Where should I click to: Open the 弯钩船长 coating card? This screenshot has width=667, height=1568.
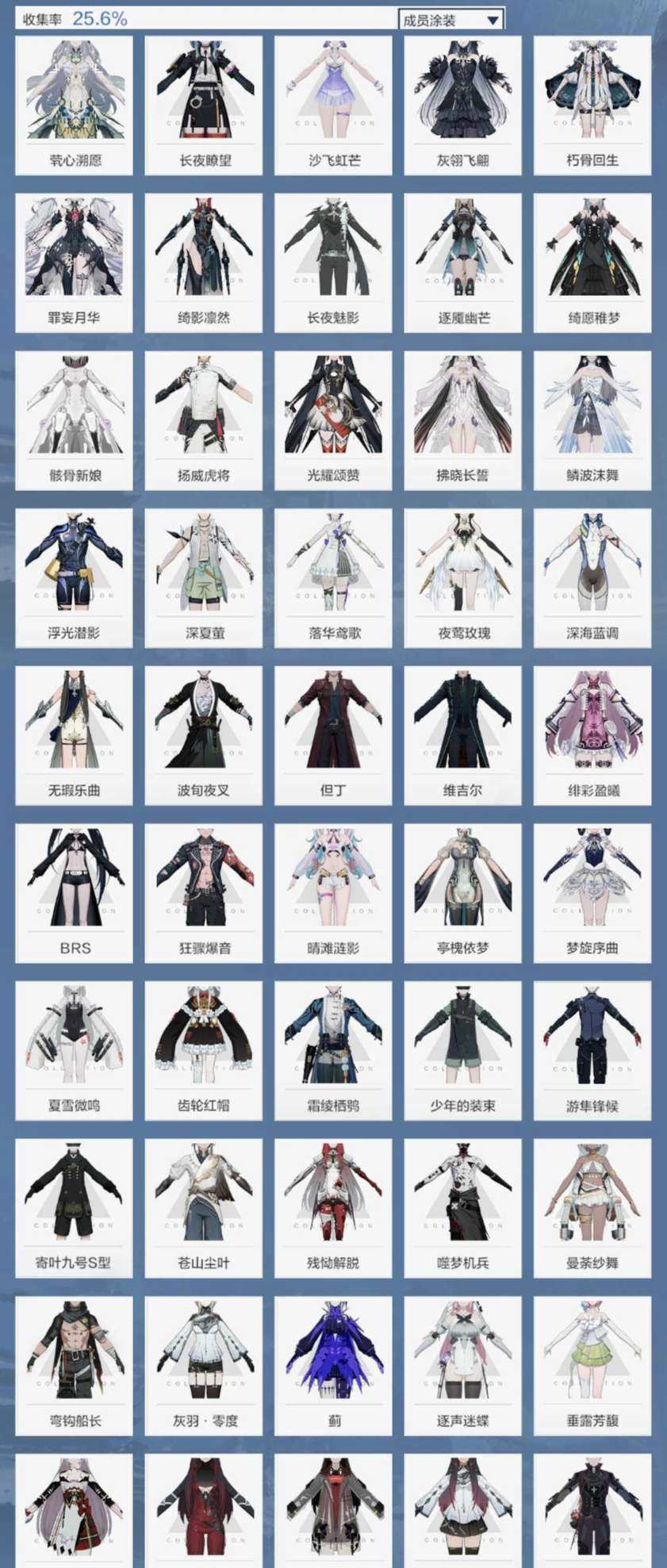coord(74,1365)
